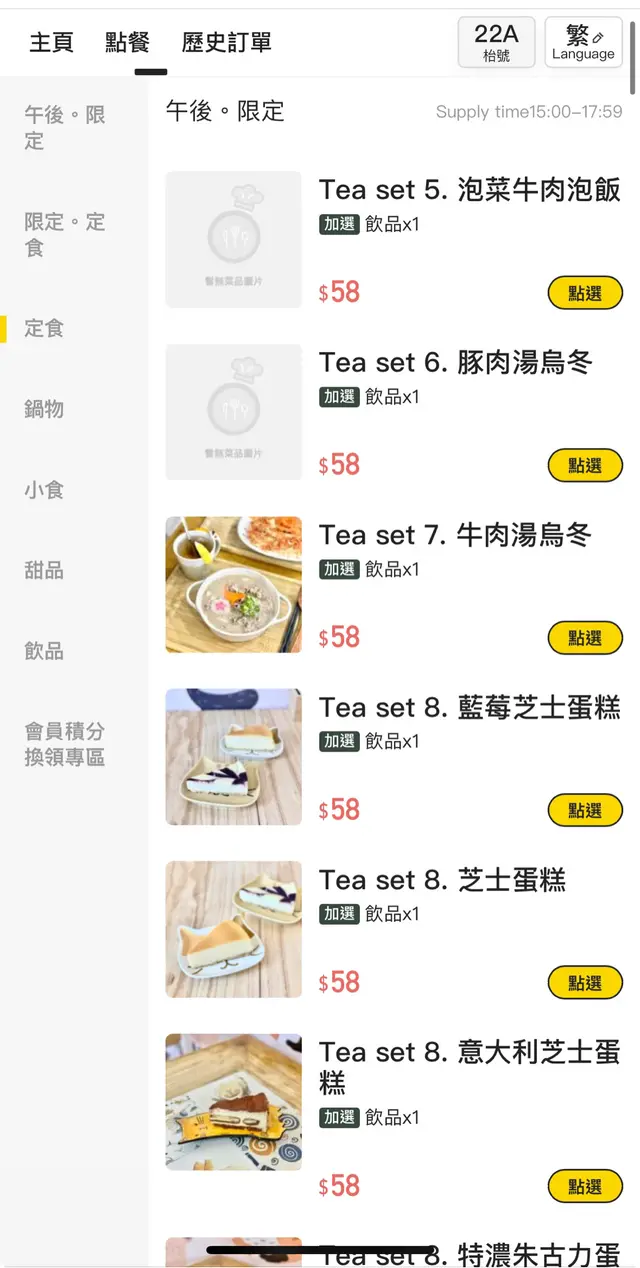Show the 小食 category
Viewport: 640px width, 1268px height.
44,490
